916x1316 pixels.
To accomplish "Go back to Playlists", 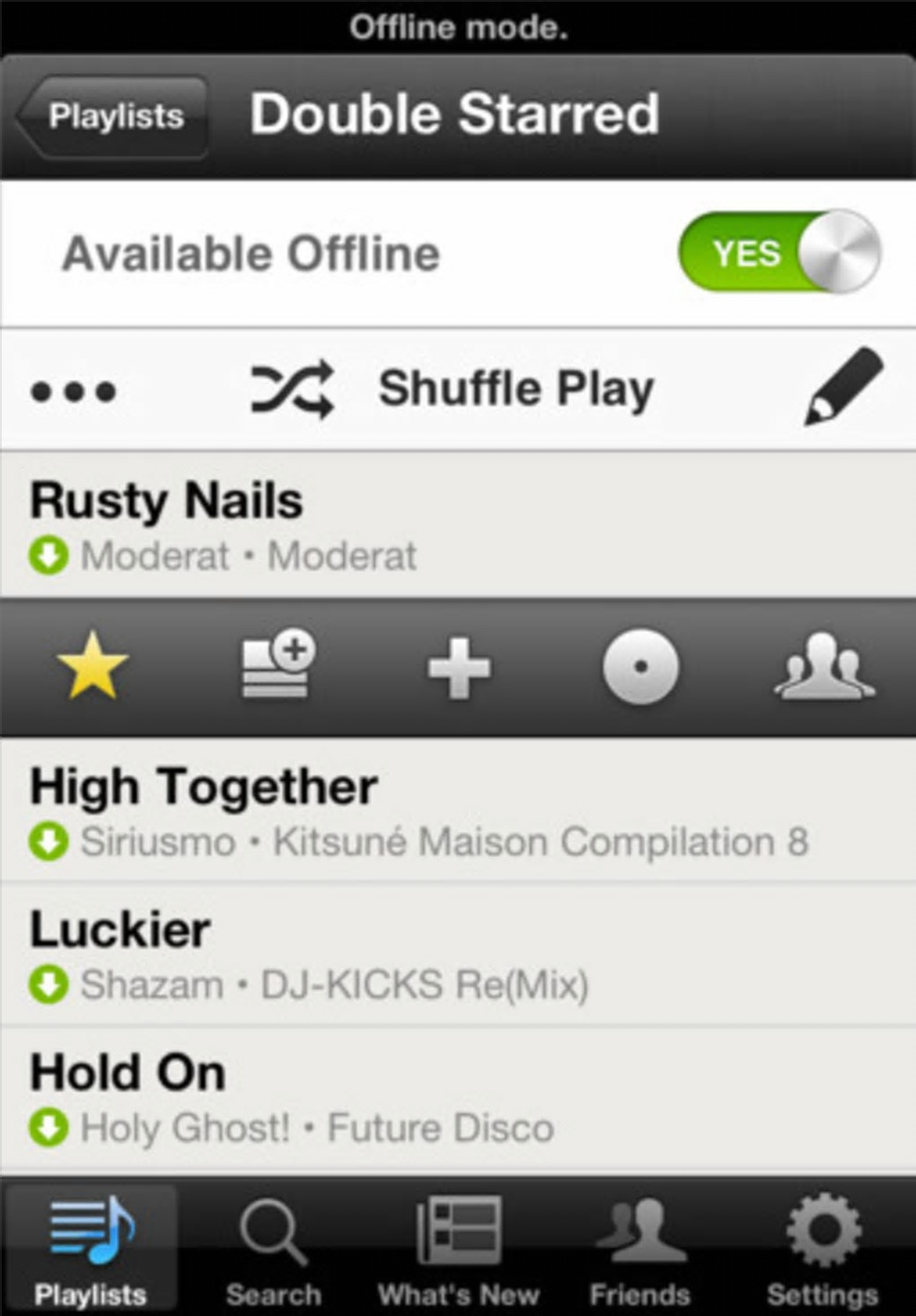I will [x=113, y=117].
